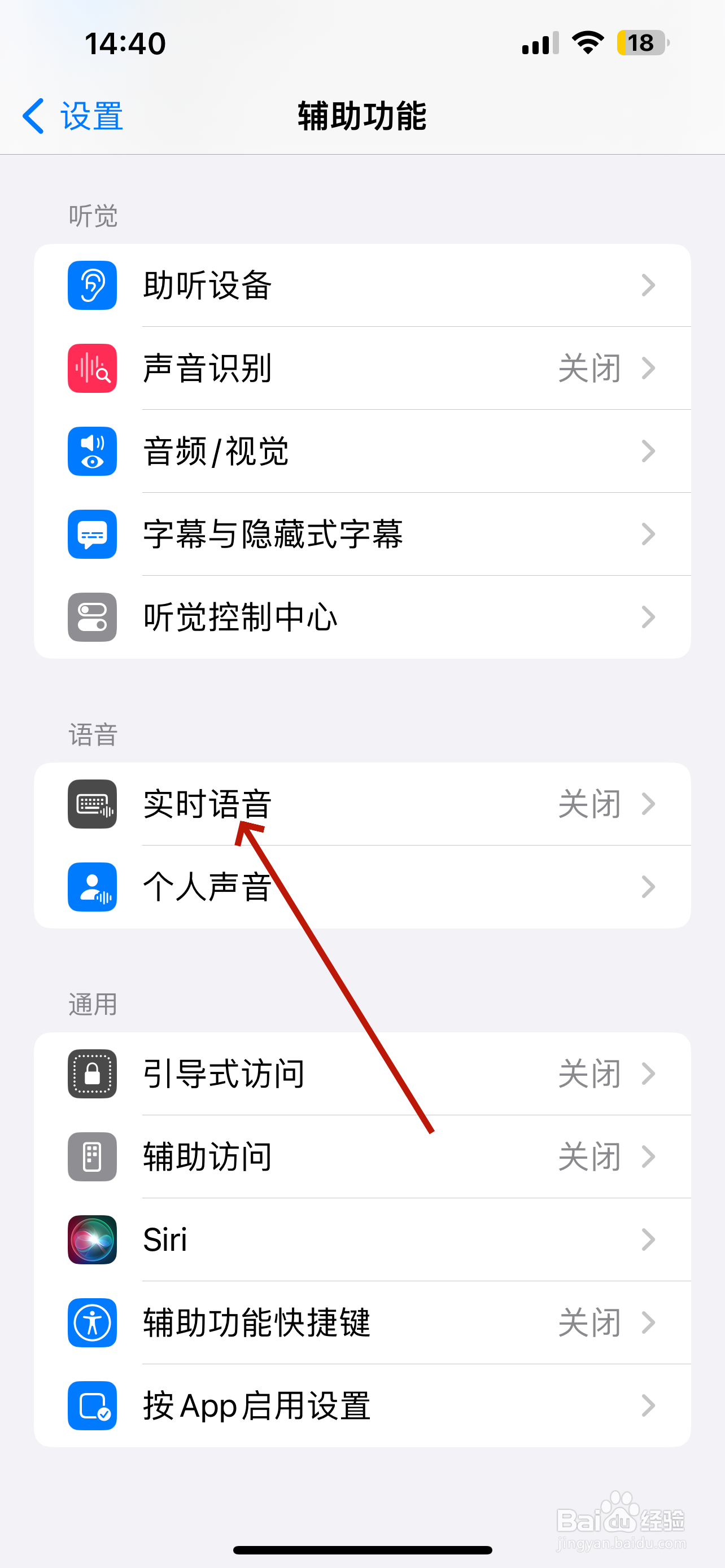Click the Hearing Control Center (听觉控制中心) icon
725x1568 pixels.
(92, 617)
